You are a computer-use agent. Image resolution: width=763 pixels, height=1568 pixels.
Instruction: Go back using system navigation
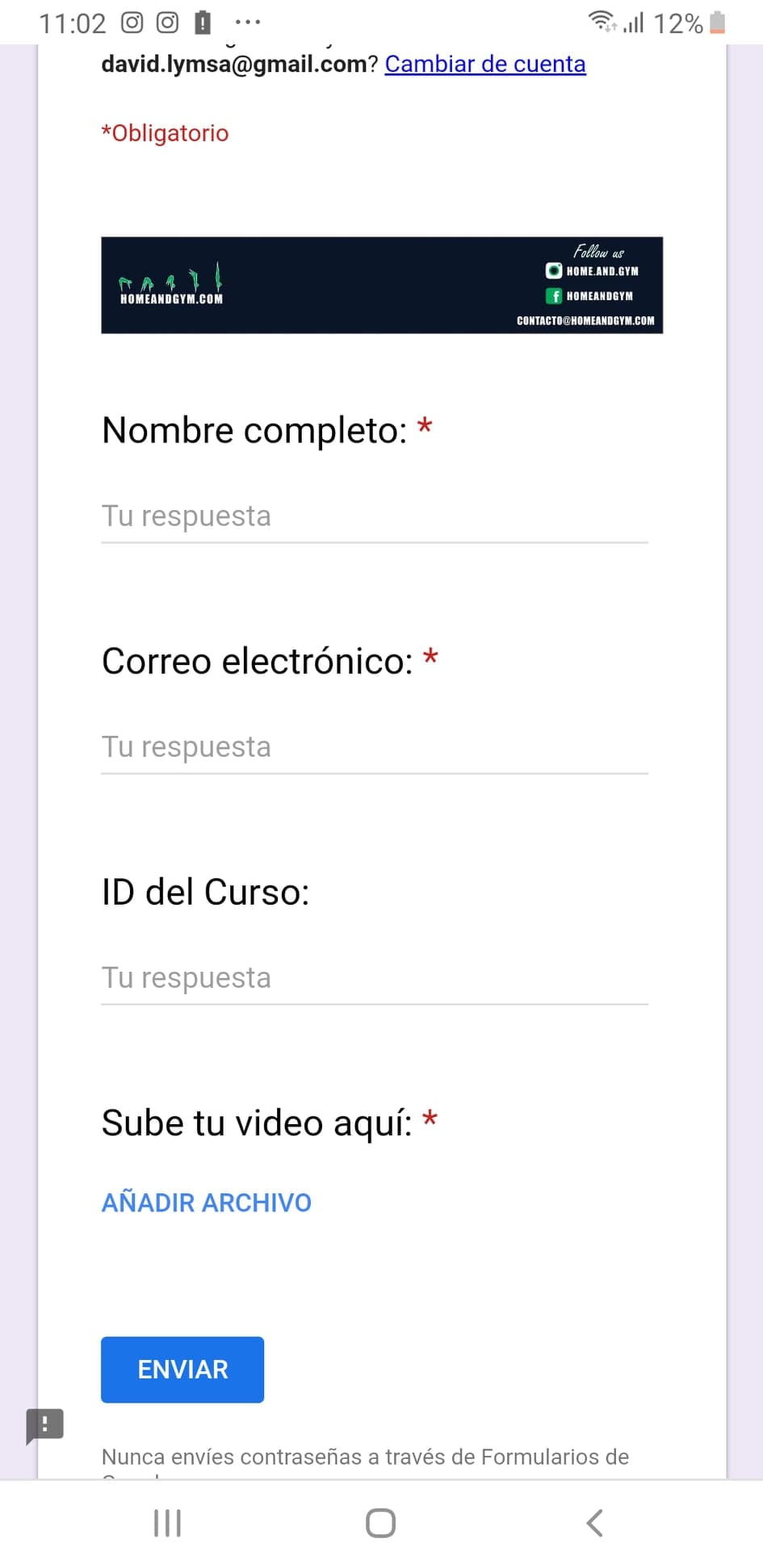click(x=594, y=1523)
